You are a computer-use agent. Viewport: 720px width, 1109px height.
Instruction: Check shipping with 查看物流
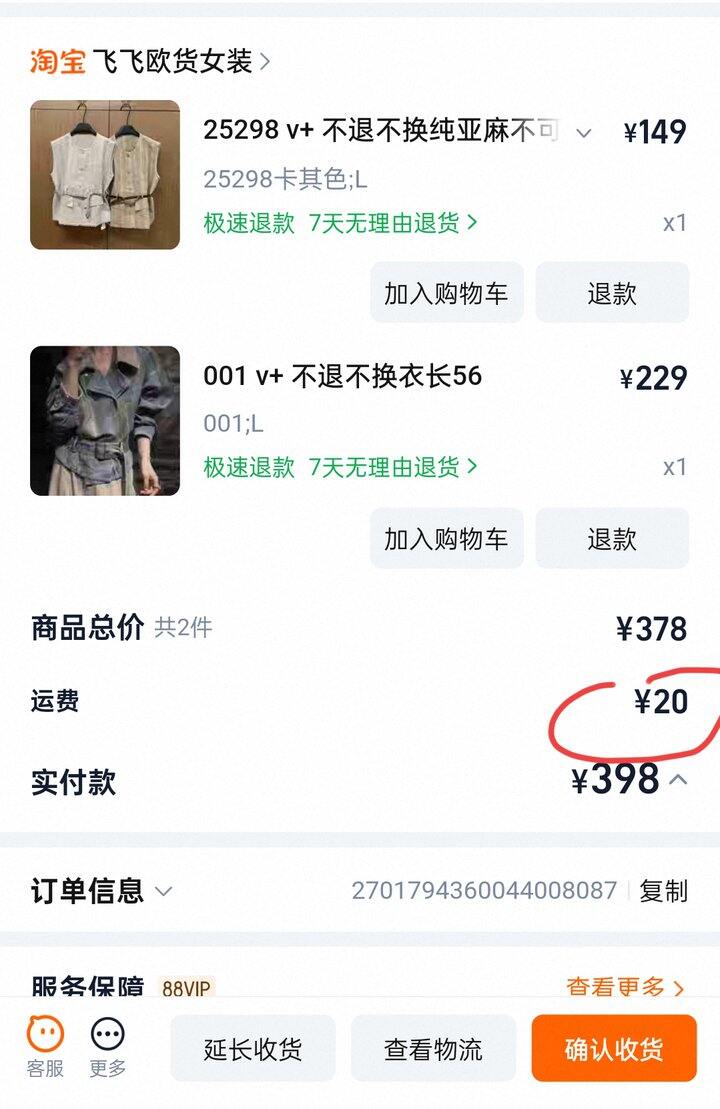(433, 1049)
